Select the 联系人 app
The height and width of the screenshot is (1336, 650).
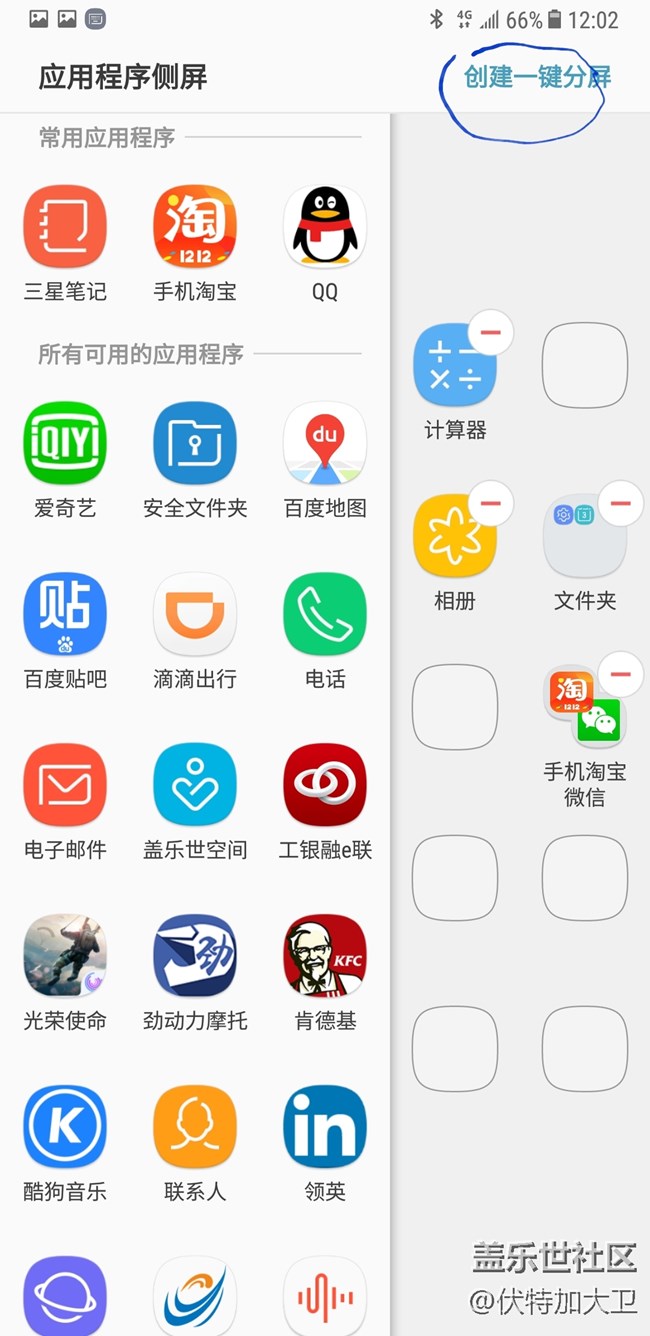[195, 1127]
